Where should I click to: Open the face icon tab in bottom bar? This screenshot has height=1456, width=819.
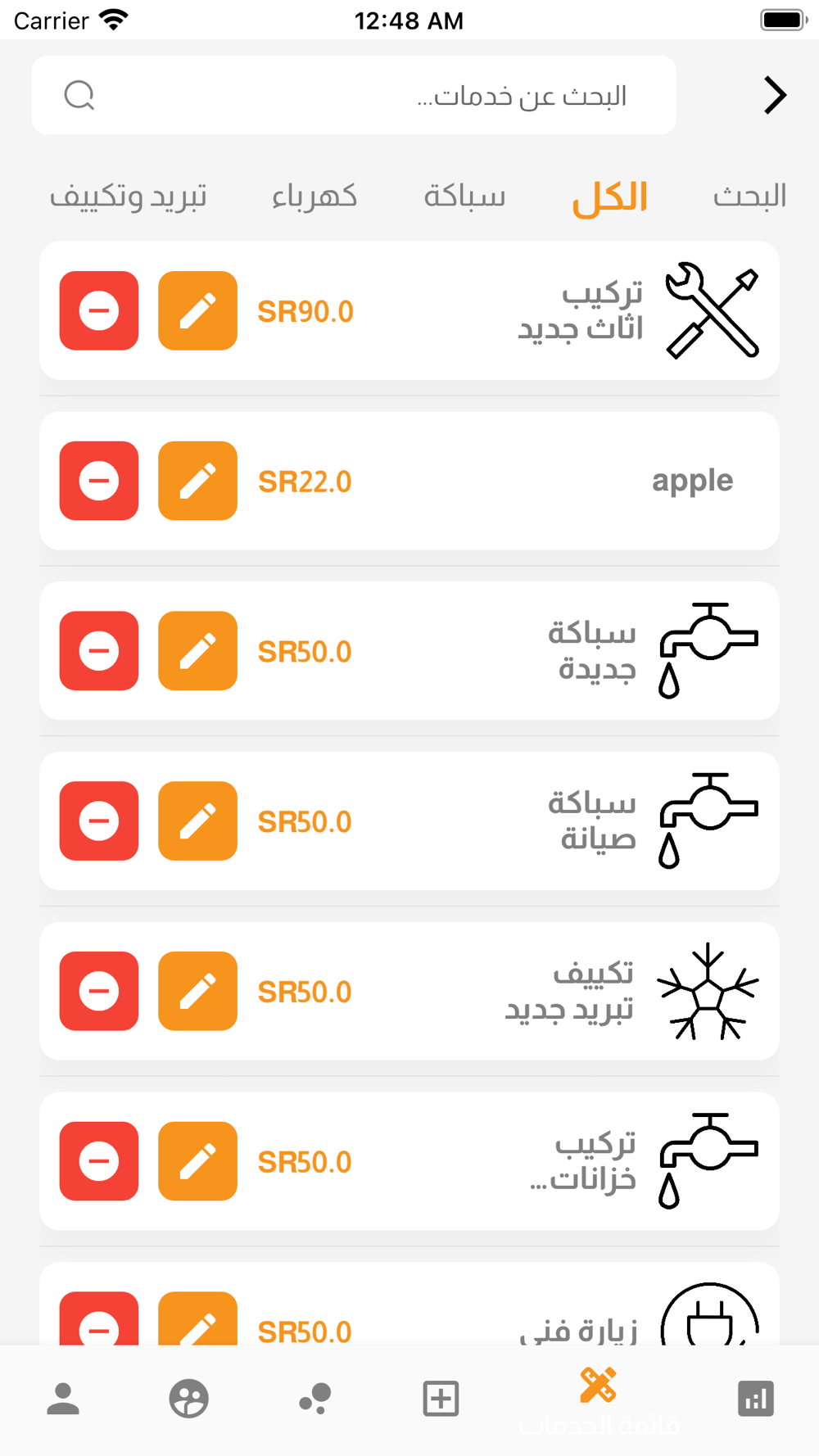(x=189, y=1399)
